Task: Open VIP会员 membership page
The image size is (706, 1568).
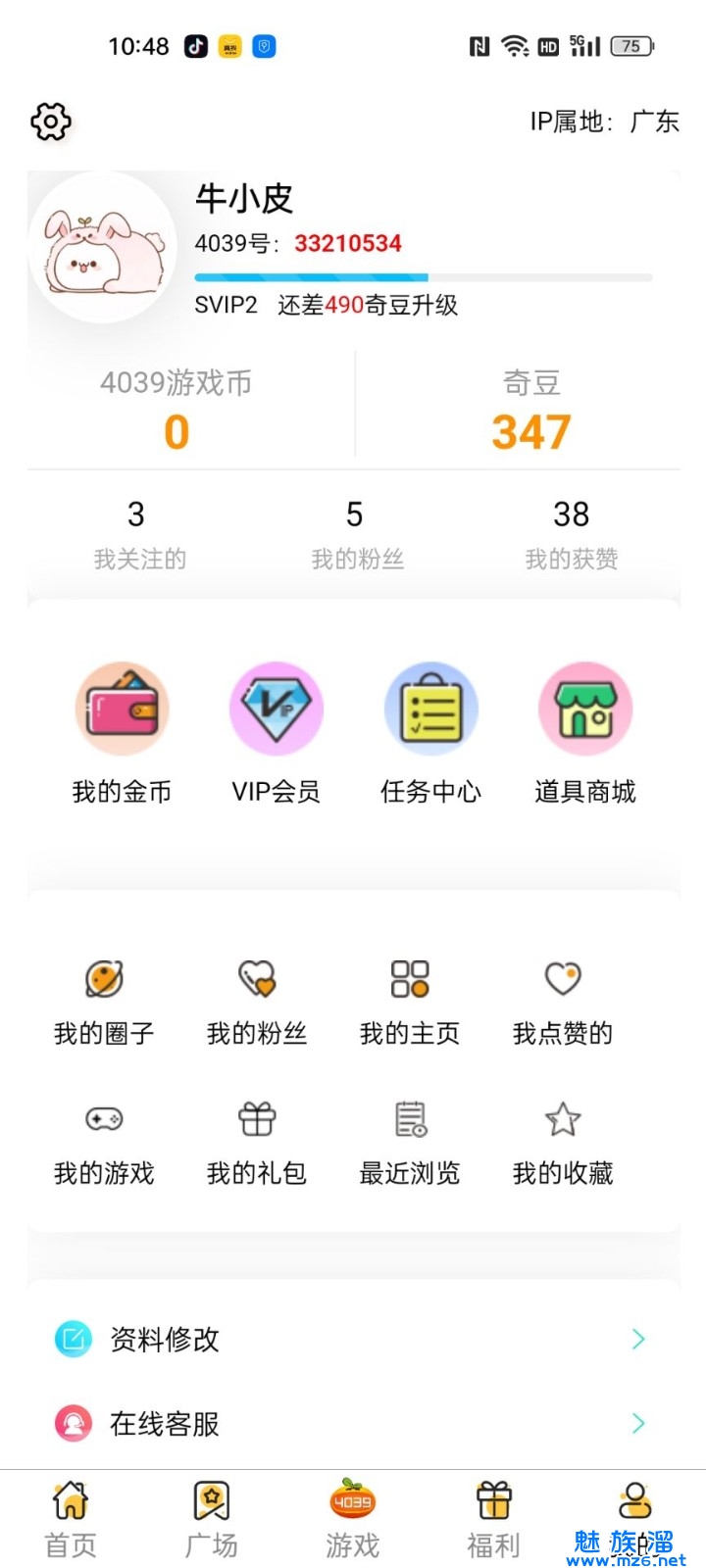Action: [x=276, y=732]
